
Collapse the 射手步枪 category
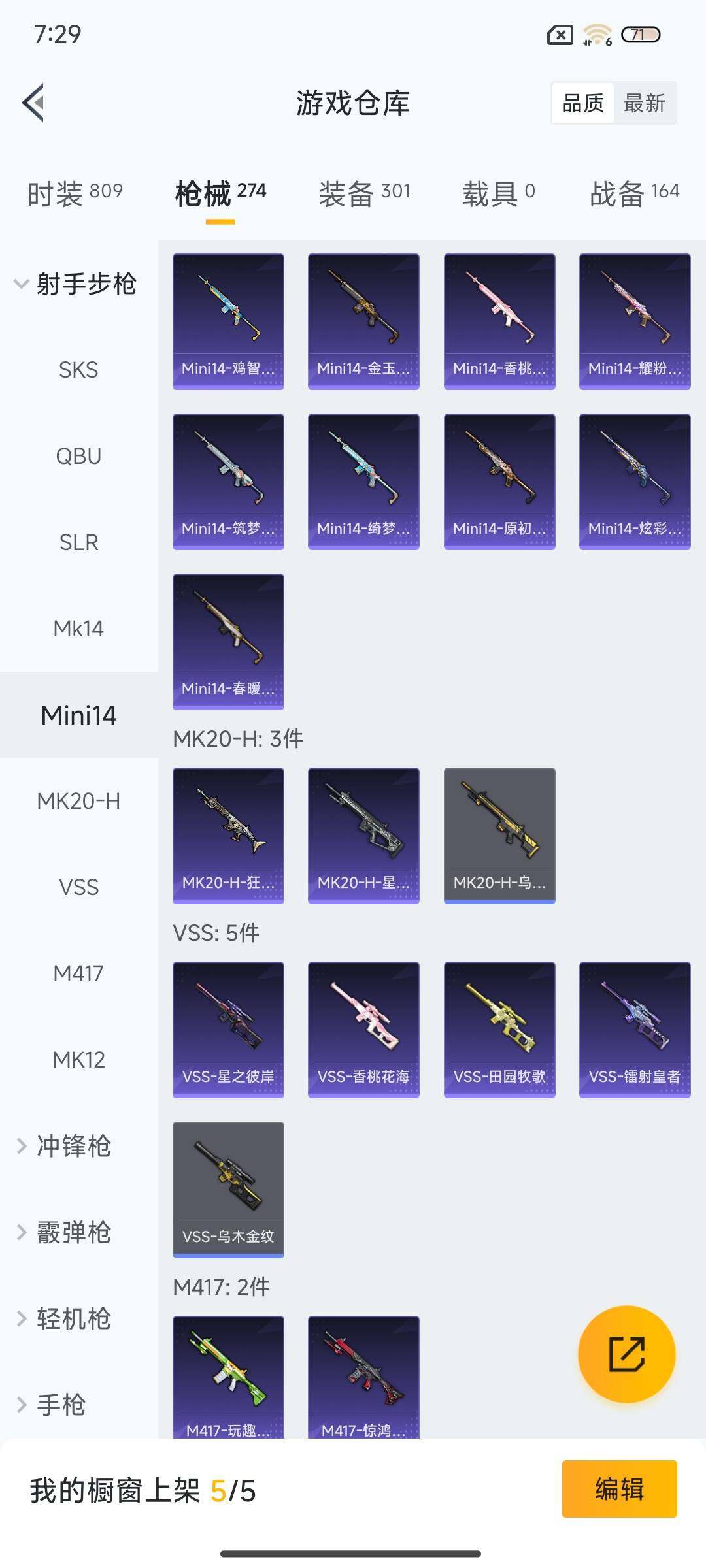coord(76,284)
